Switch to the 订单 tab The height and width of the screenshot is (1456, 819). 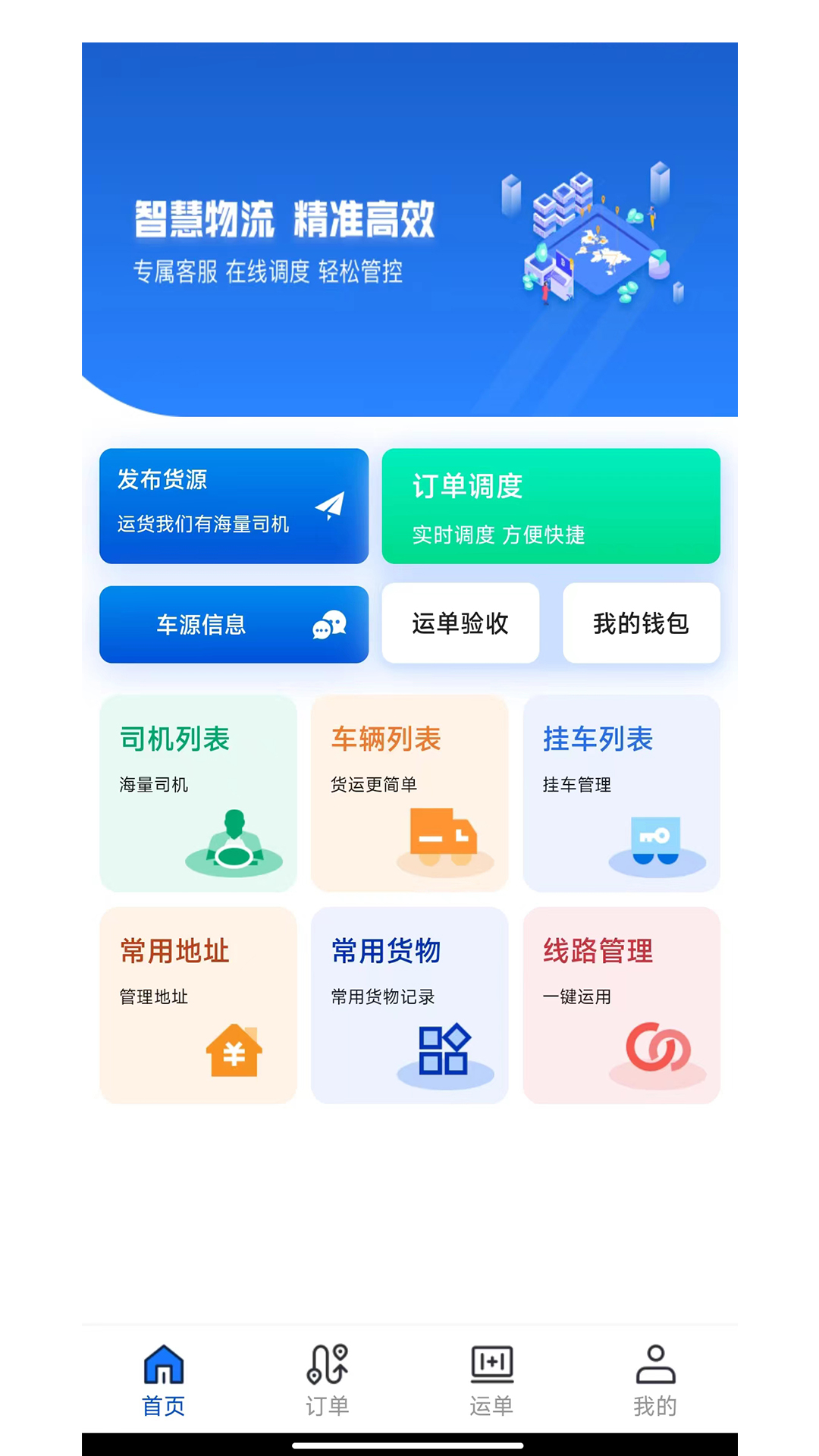click(x=328, y=1380)
